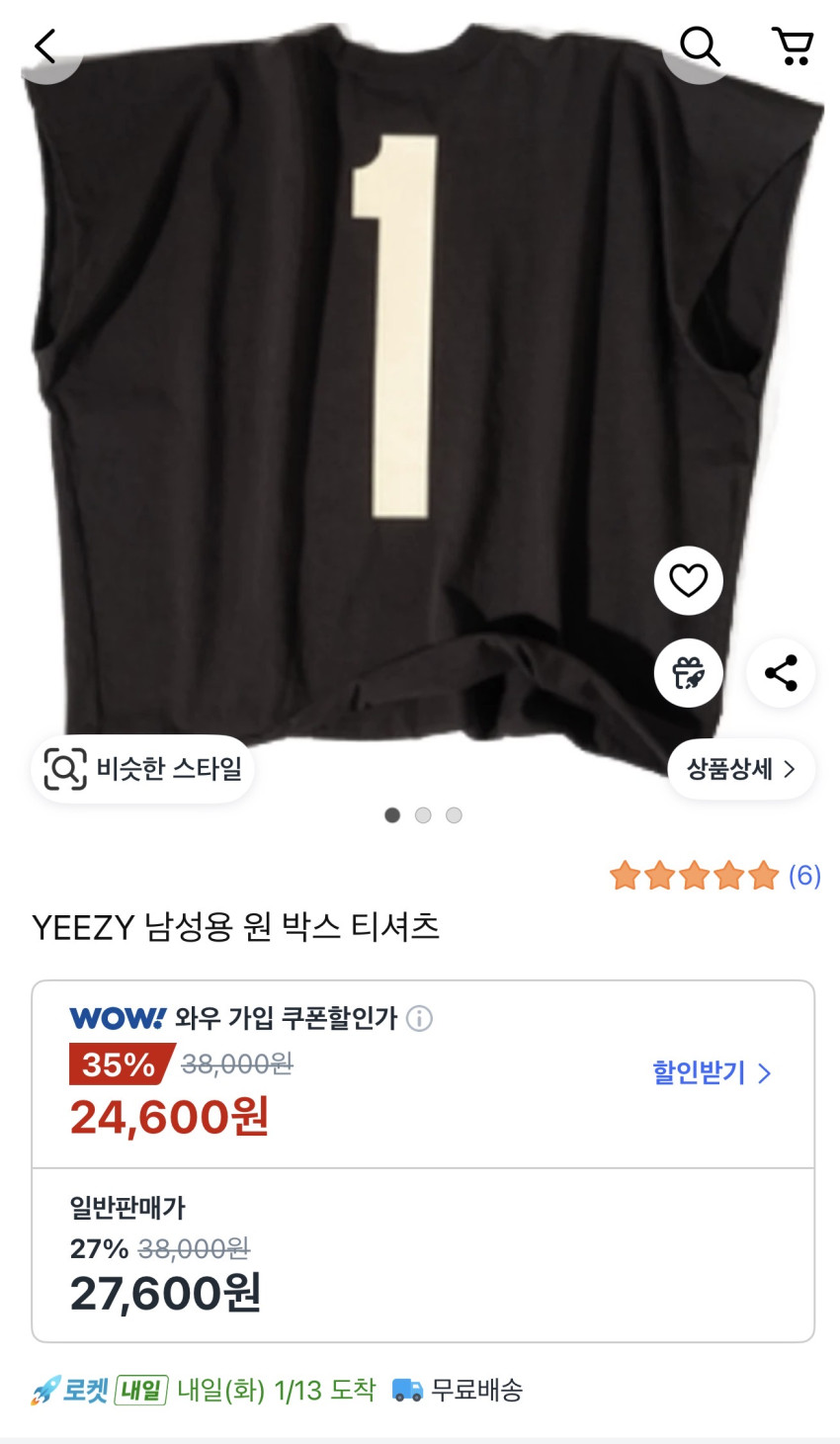Show info about 와우 가입 쿠폰할인가
This screenshot has width=840, height=1444.
[x=420, y=1018]
